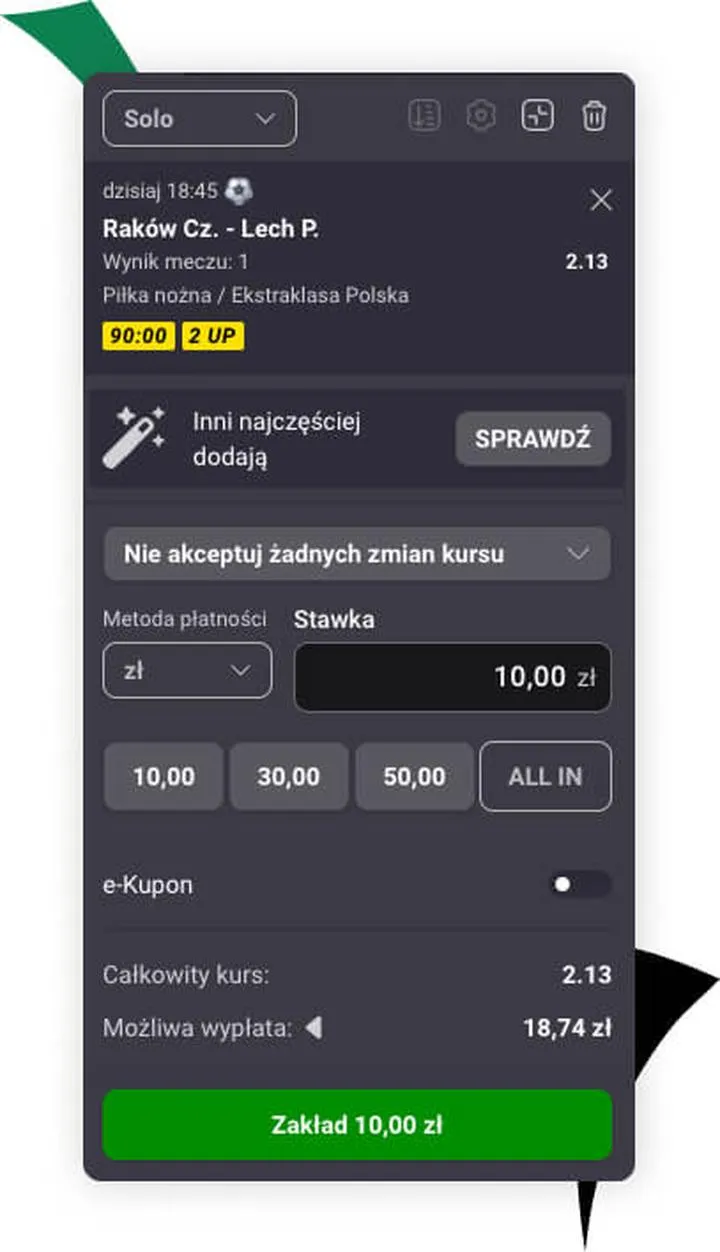Select the ALL IN stake option

(x=546, y=776)
